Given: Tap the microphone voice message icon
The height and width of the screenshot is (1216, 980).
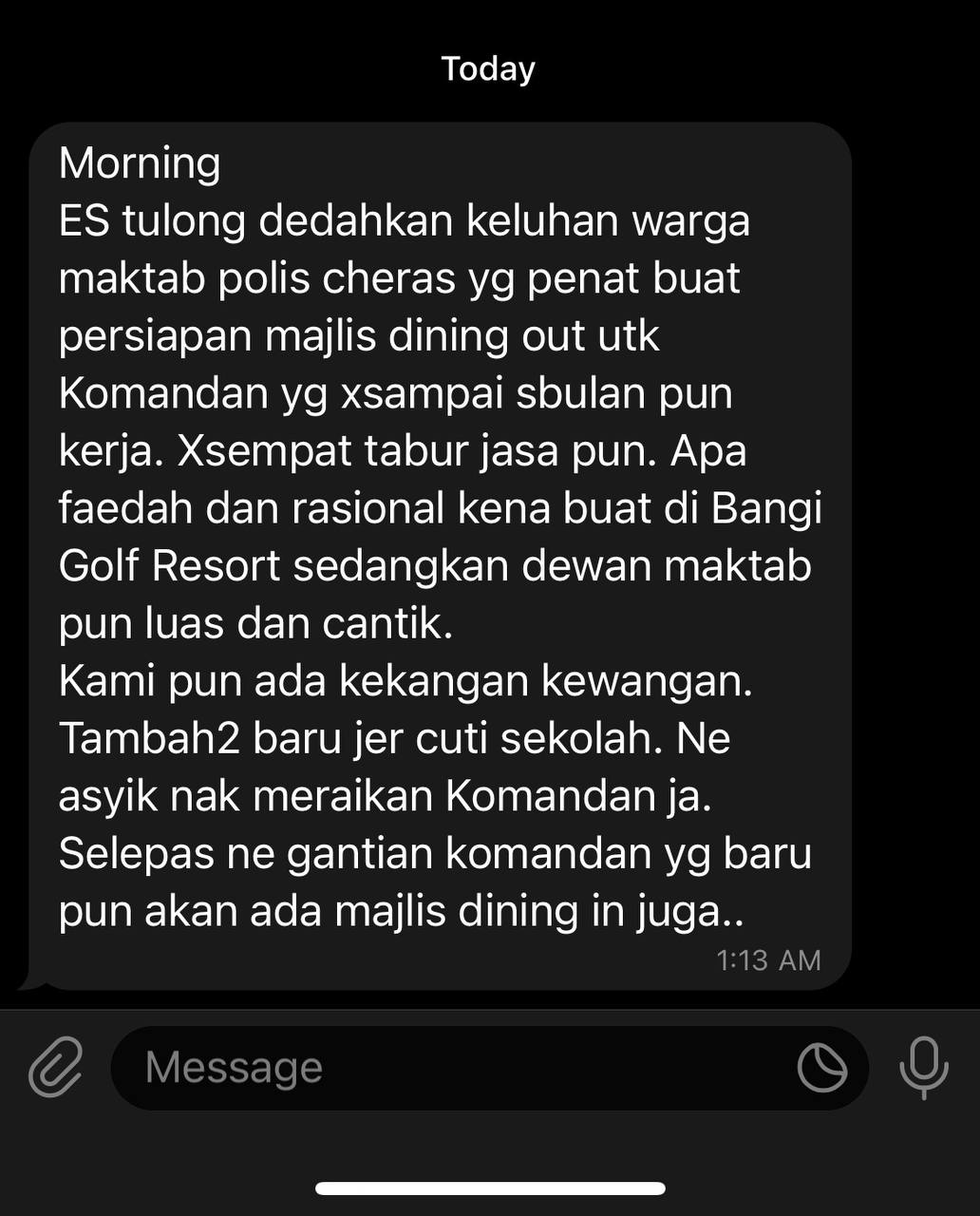Looking at the screenshot, I should [924, 1068].
